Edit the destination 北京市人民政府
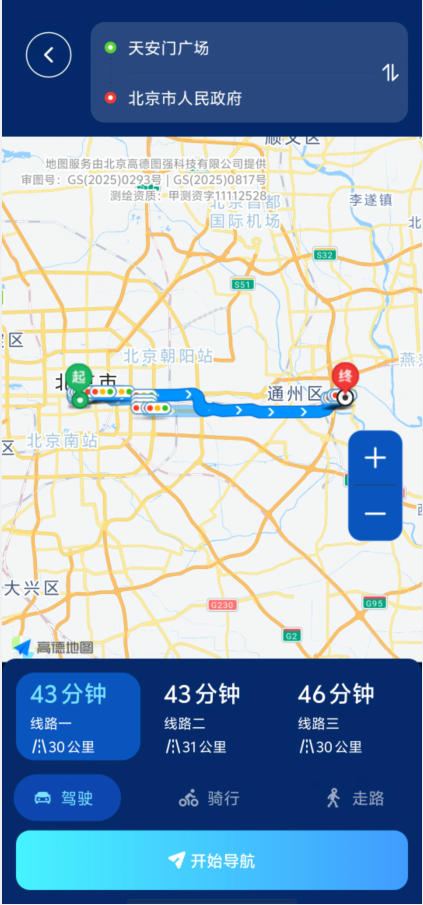 tap(185, 98)
